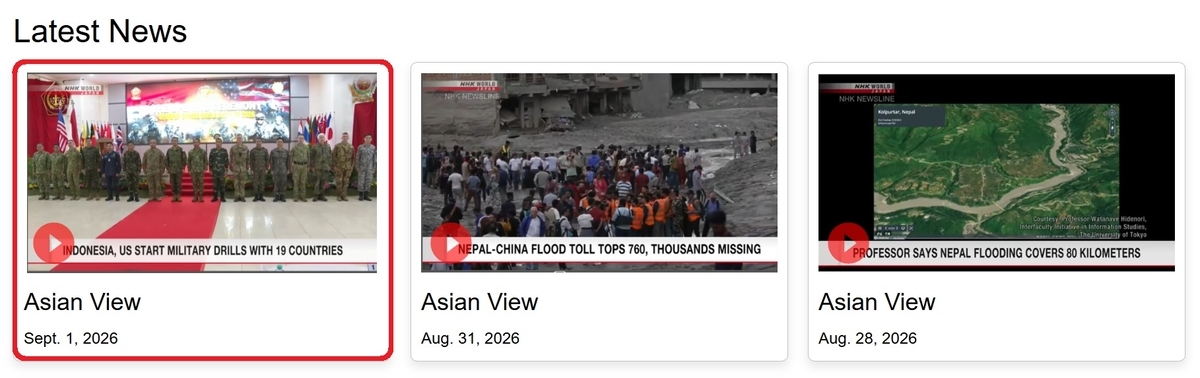Open the Nepal-China flood toll news card

pyautogui.click(x=599, y=212)
